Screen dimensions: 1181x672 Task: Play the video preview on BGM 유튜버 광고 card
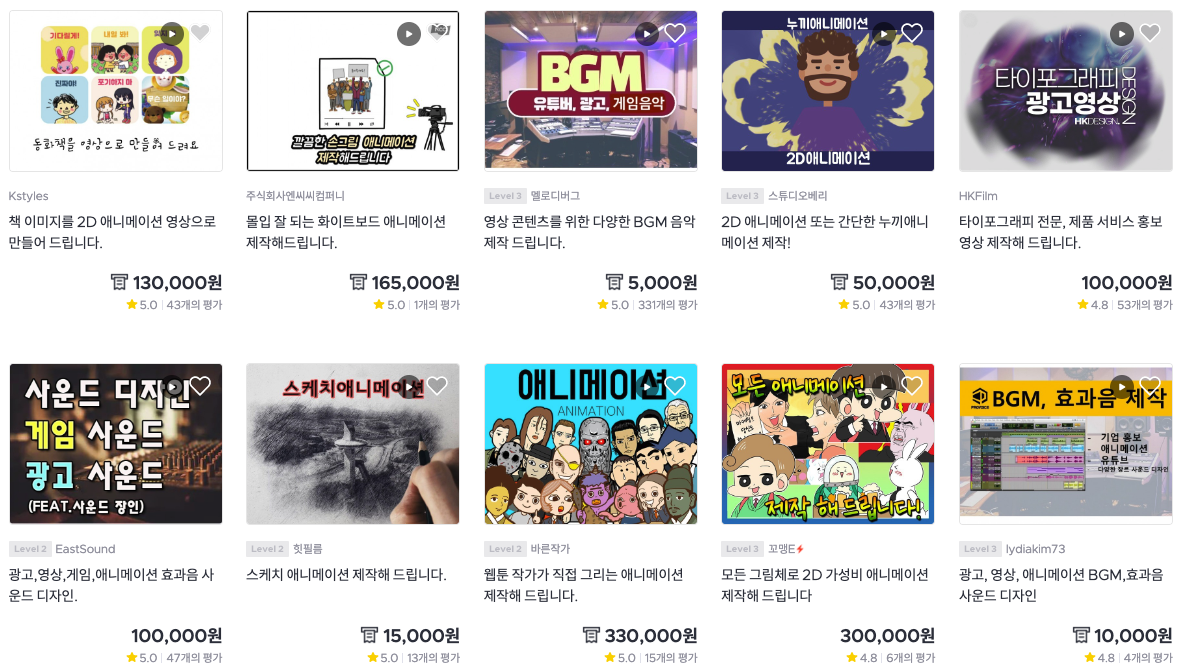[x=647, y=33]
